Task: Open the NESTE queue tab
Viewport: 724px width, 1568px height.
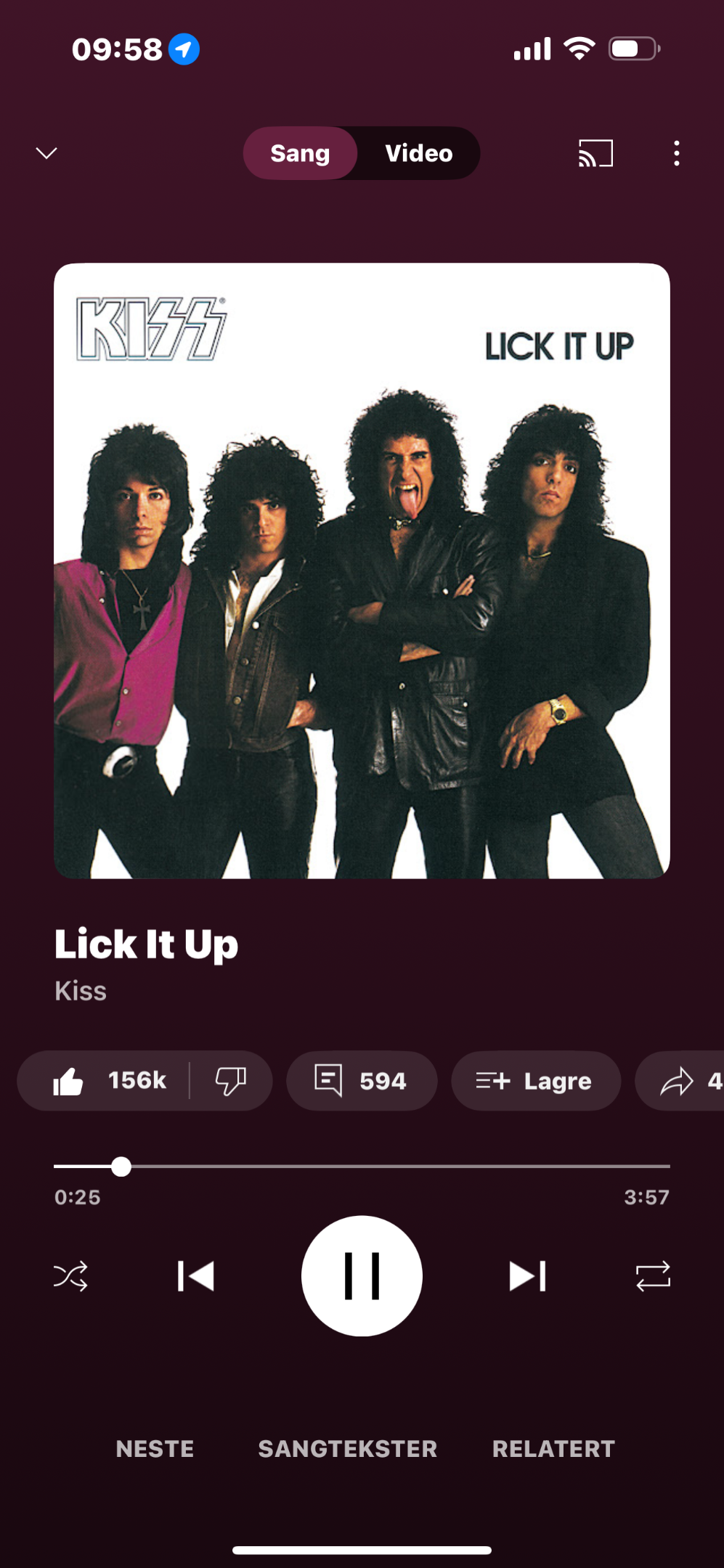Action: [x=155, y=1449]
